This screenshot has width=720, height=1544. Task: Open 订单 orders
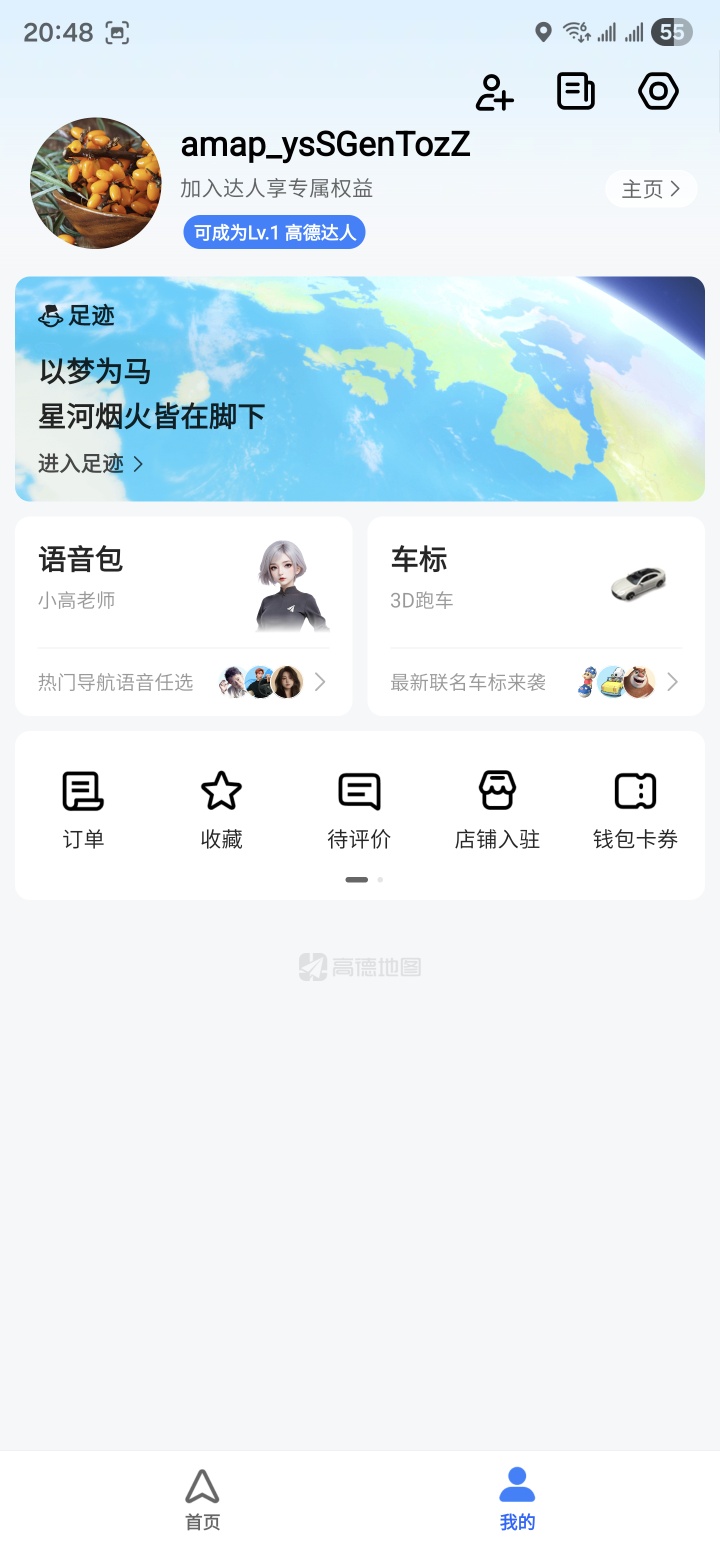(83, 811)
